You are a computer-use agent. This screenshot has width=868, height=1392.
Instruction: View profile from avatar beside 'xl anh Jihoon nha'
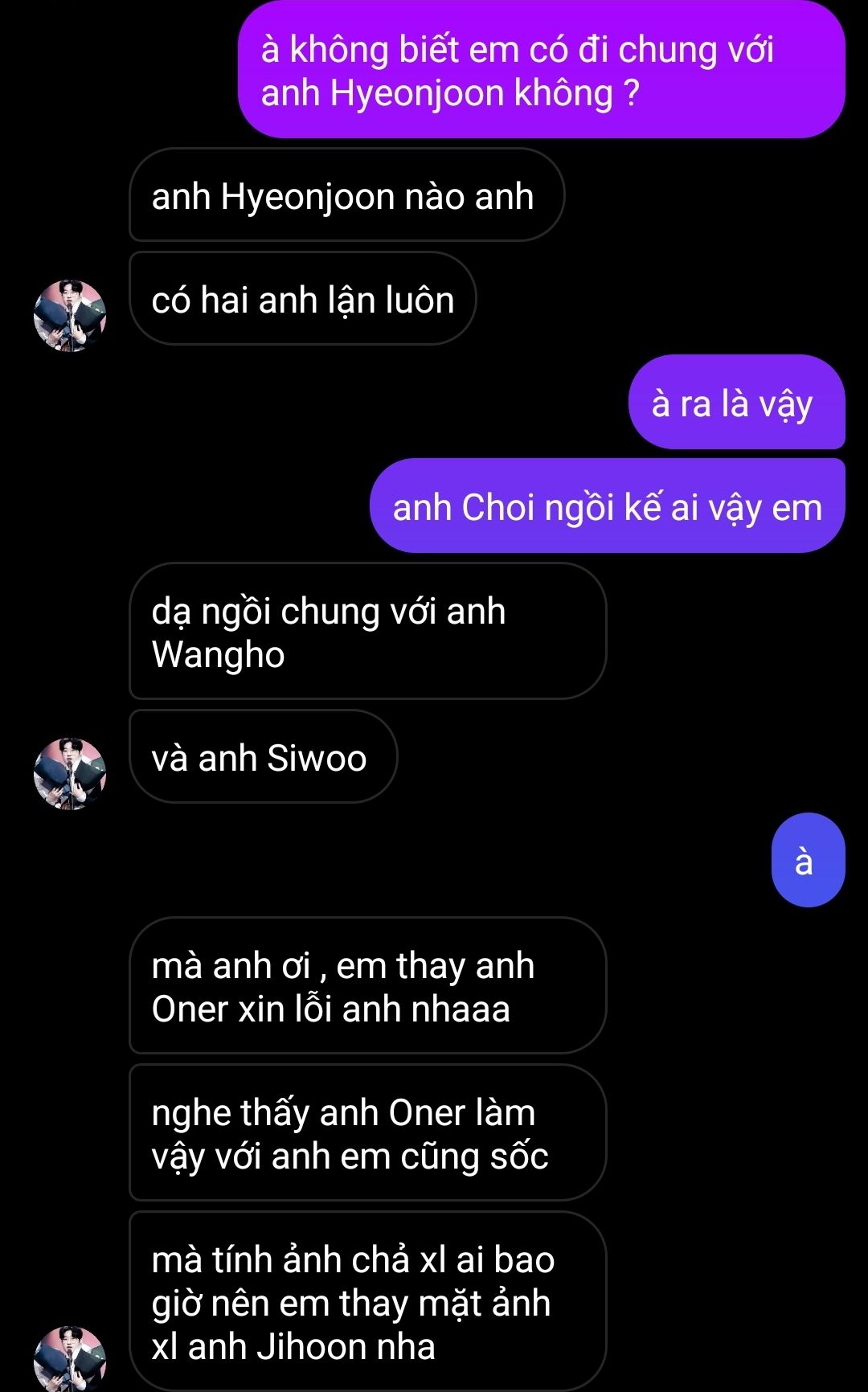(70, 1360)
